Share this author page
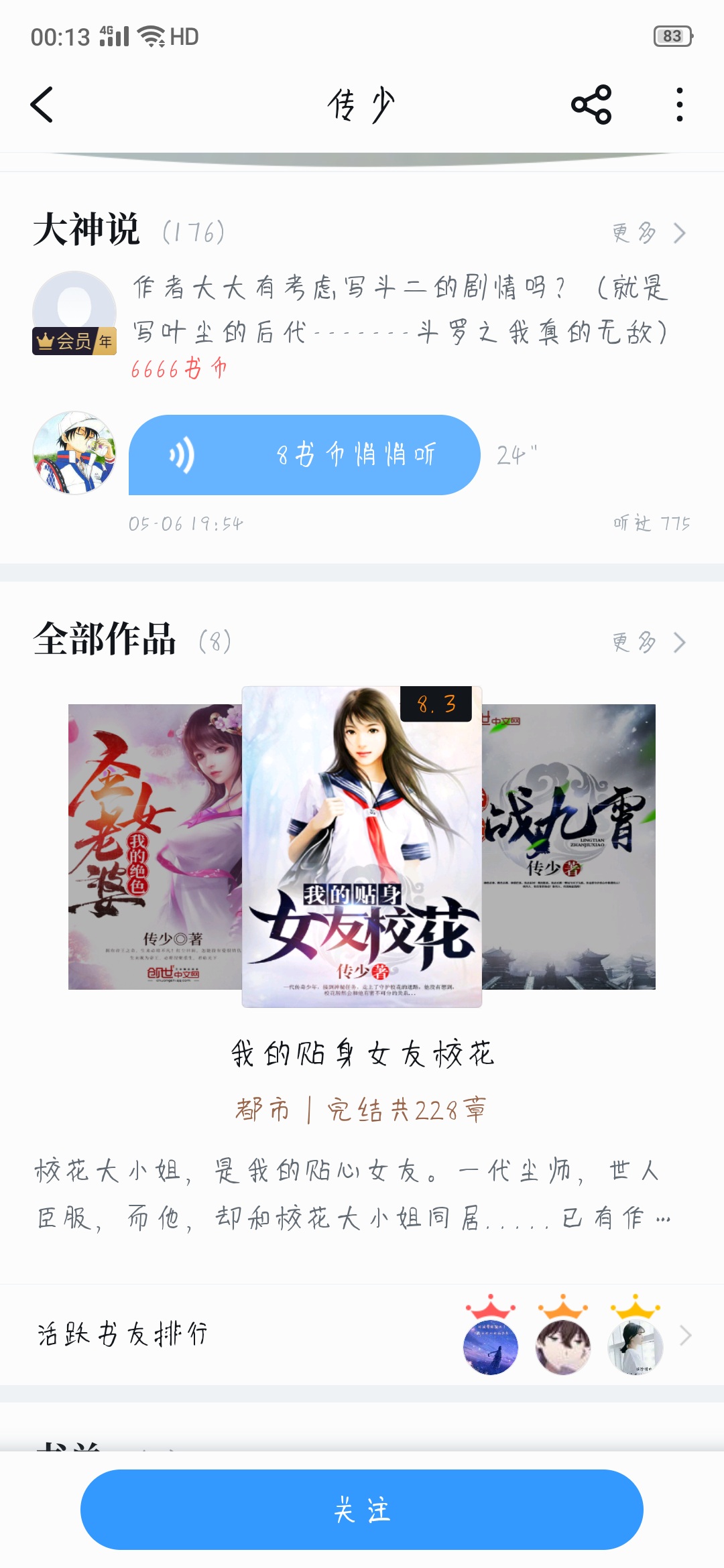The height and width of the screenshot is (1568, 724). pos(591,105)
